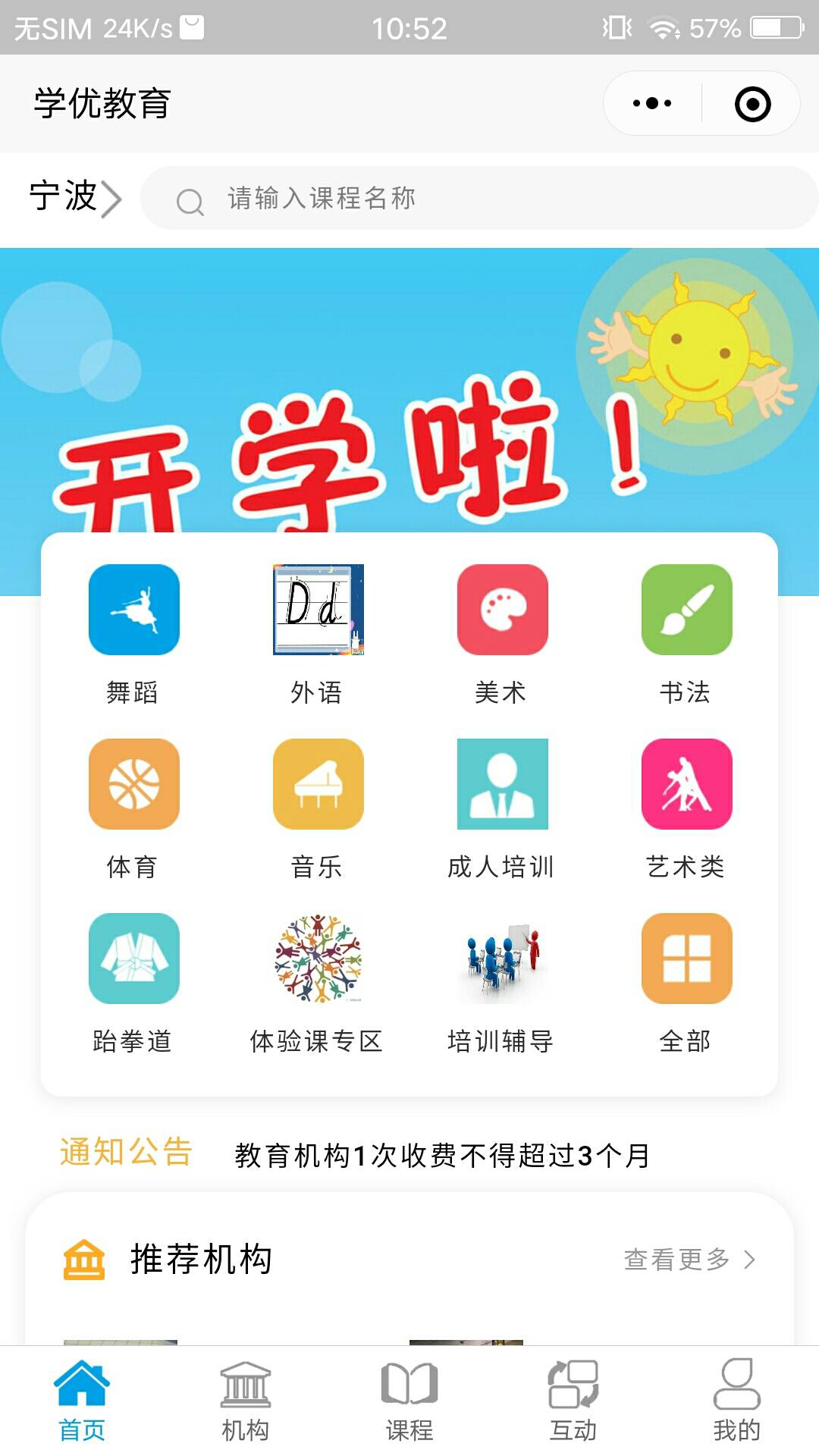Go to the 我的 tab
Image resolution: width=819 pixels, height=1456 pixels.
(x=736, y=1400)
